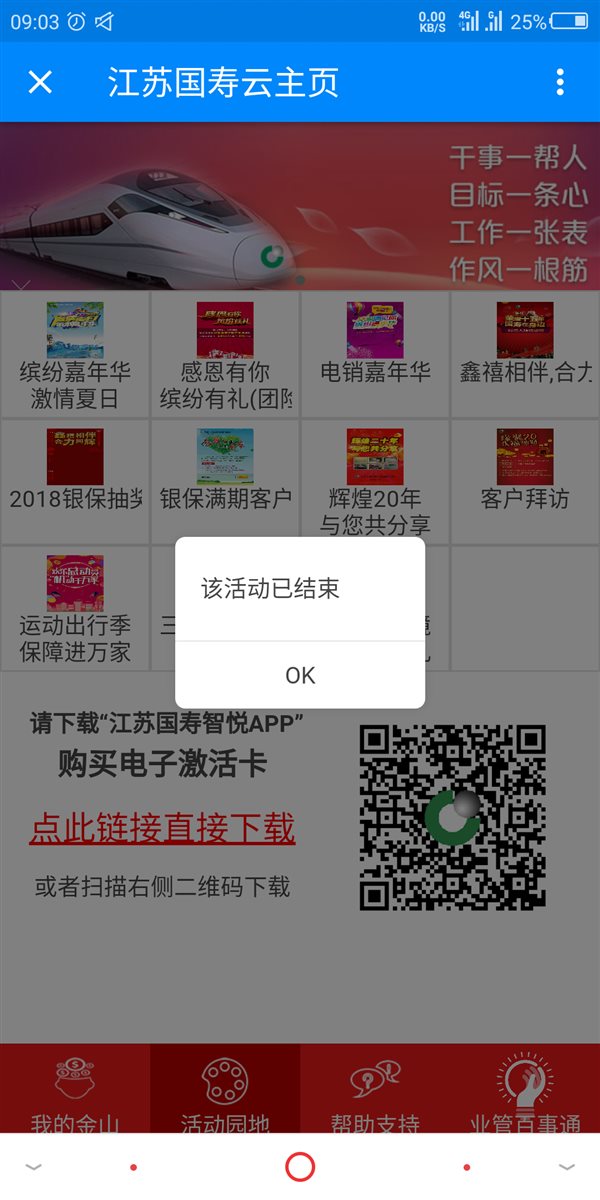Tap the 点此链接直接下载 download link

pyautogui.click(x=162, y=828)
